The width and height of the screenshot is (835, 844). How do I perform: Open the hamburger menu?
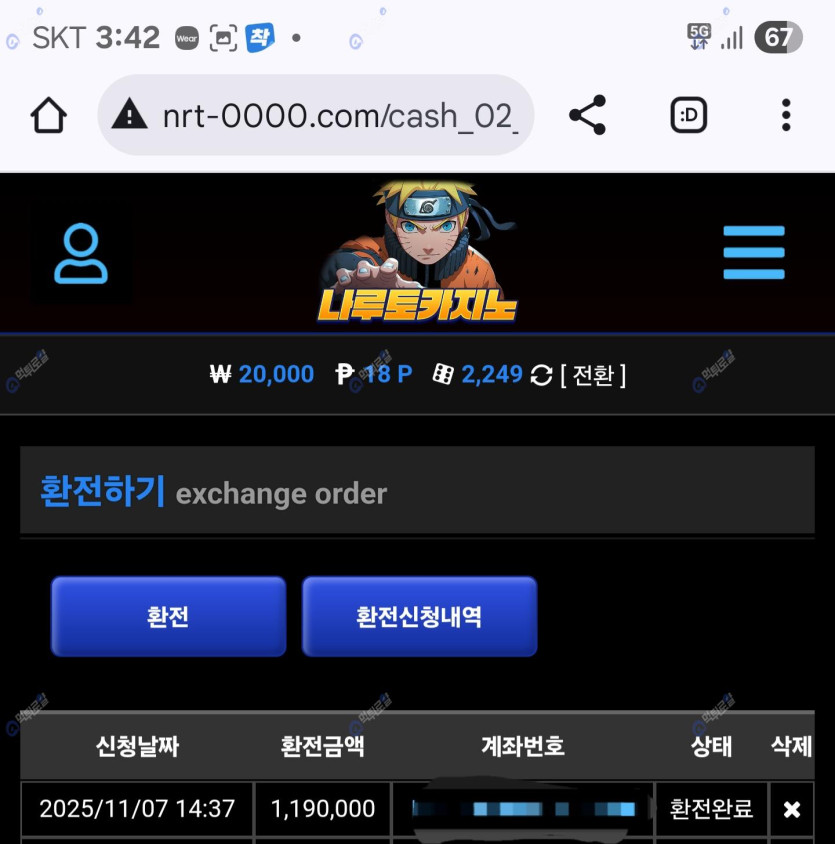point(754,253)
